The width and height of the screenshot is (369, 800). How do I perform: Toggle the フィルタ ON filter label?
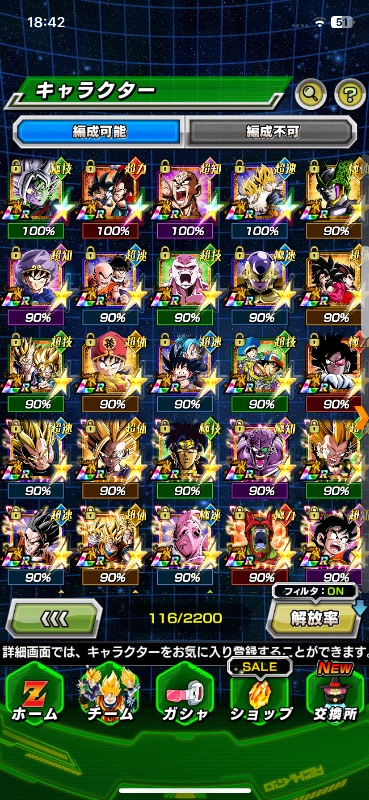coord(315,591)
